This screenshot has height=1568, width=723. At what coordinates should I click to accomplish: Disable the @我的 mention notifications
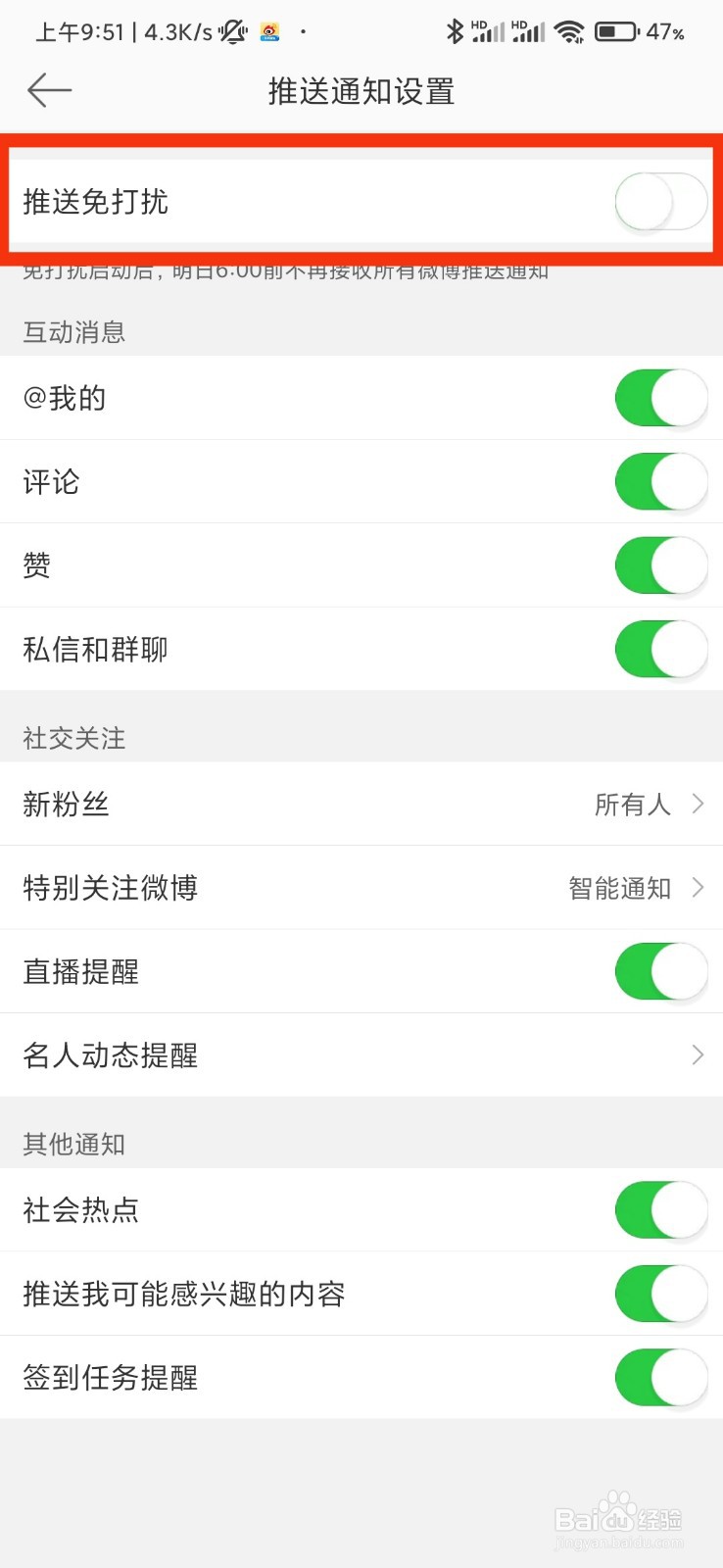coord(659,398)
